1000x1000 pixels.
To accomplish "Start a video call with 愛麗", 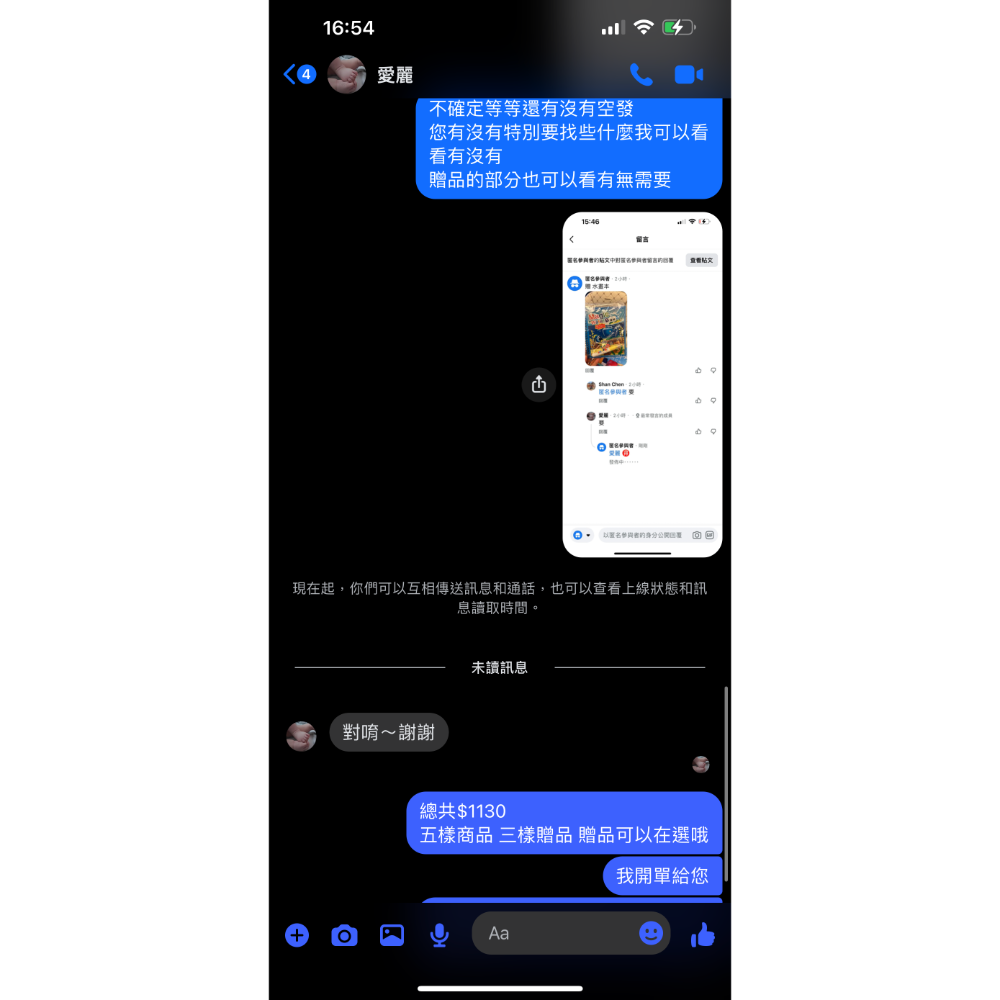I will [689, 74].
